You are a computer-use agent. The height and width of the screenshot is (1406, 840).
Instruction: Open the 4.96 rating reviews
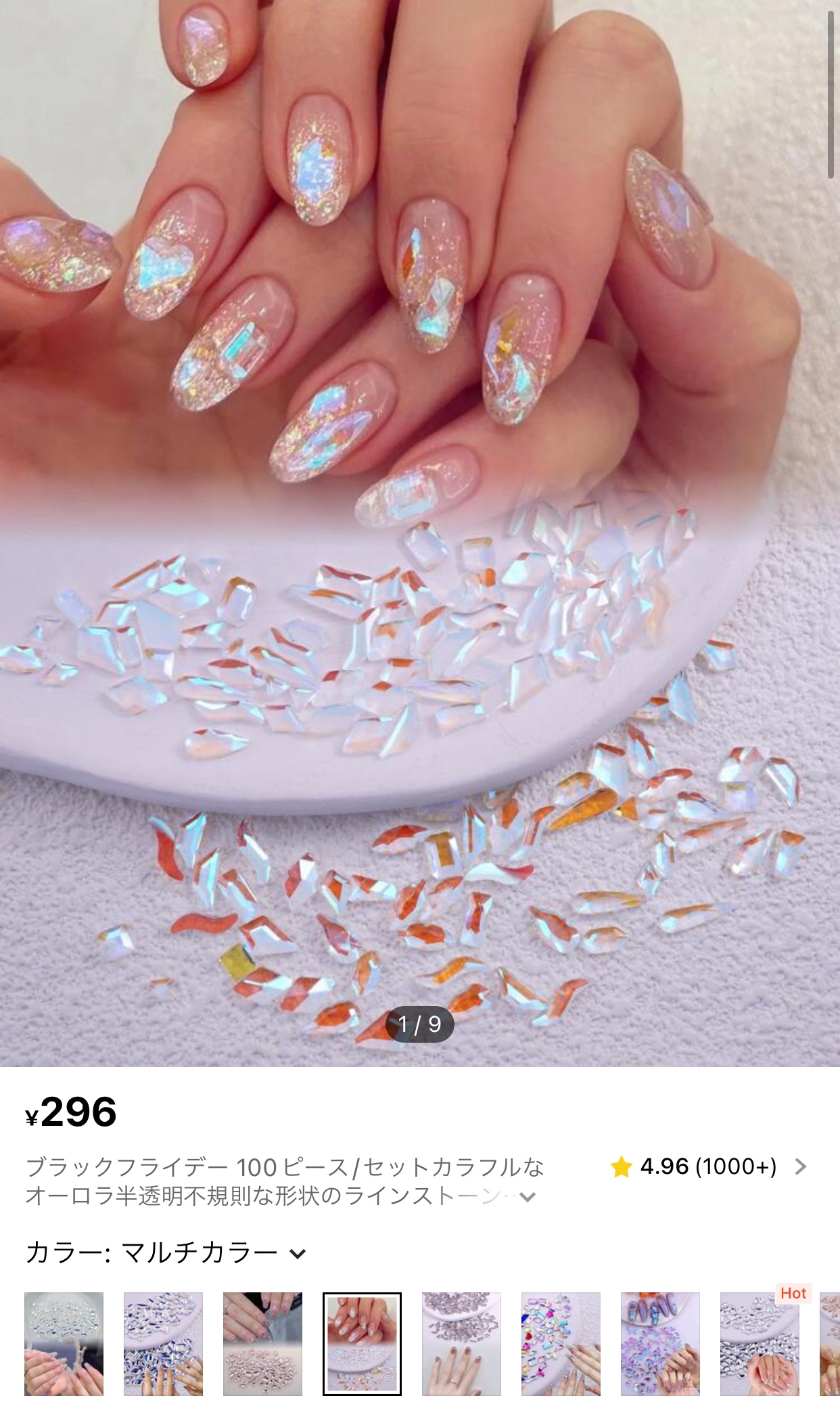(708, 1166)
